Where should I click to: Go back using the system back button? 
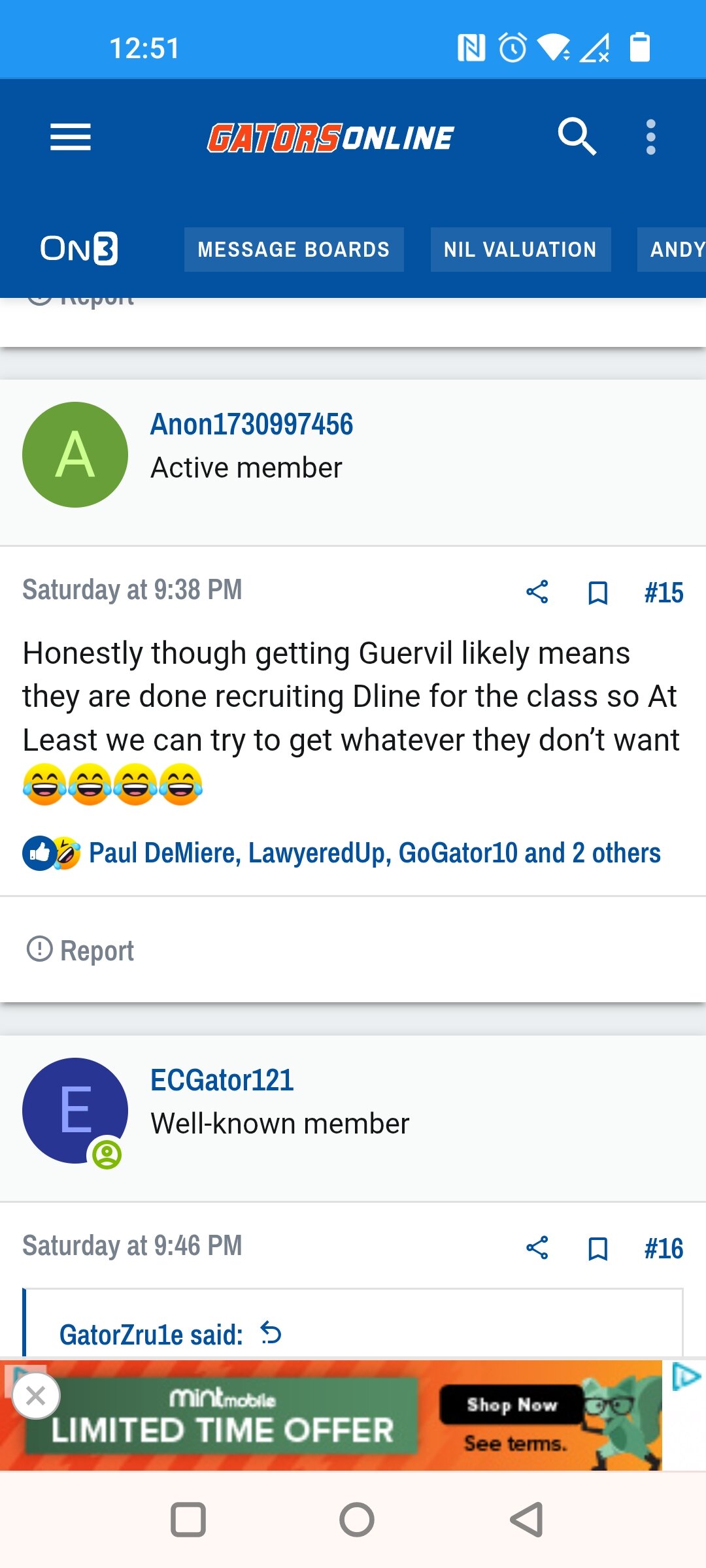click(527, 1520)
